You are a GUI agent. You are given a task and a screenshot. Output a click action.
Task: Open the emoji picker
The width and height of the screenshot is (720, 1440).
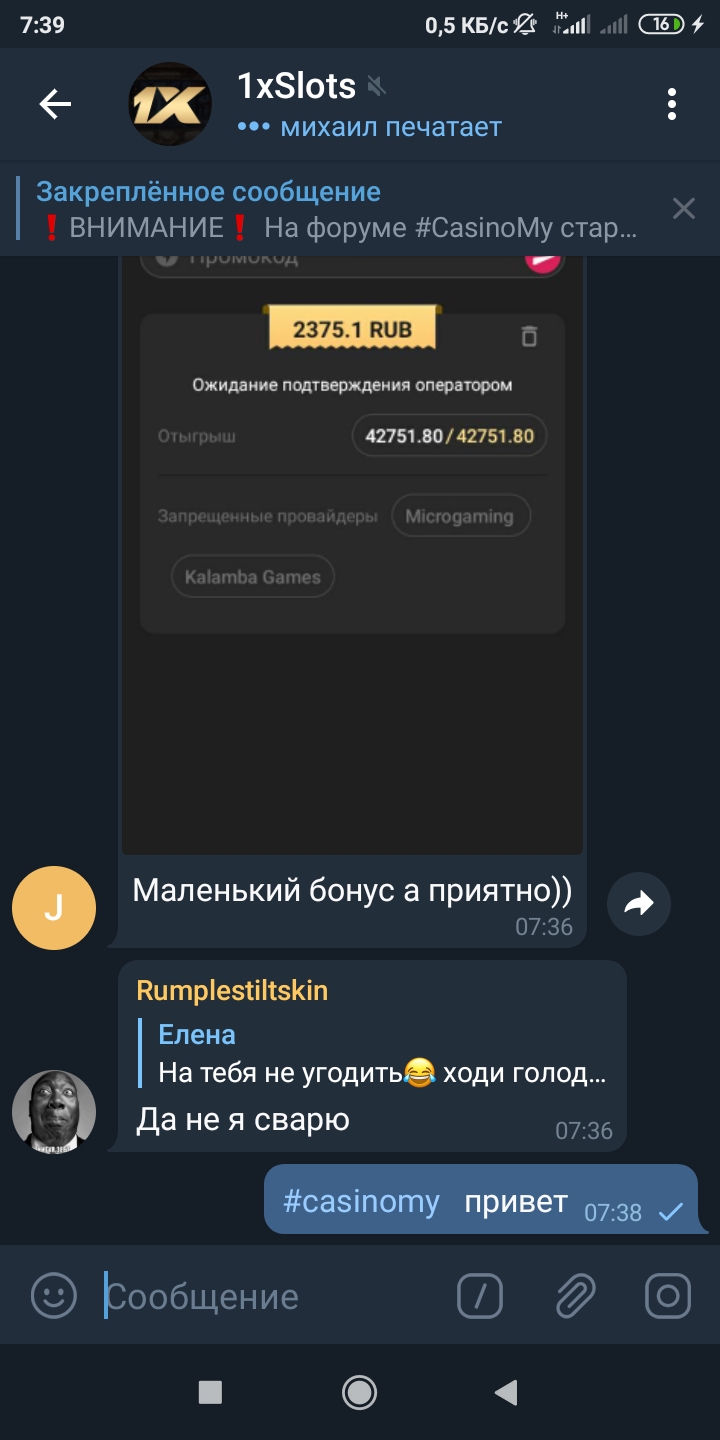pos(54,1296)
